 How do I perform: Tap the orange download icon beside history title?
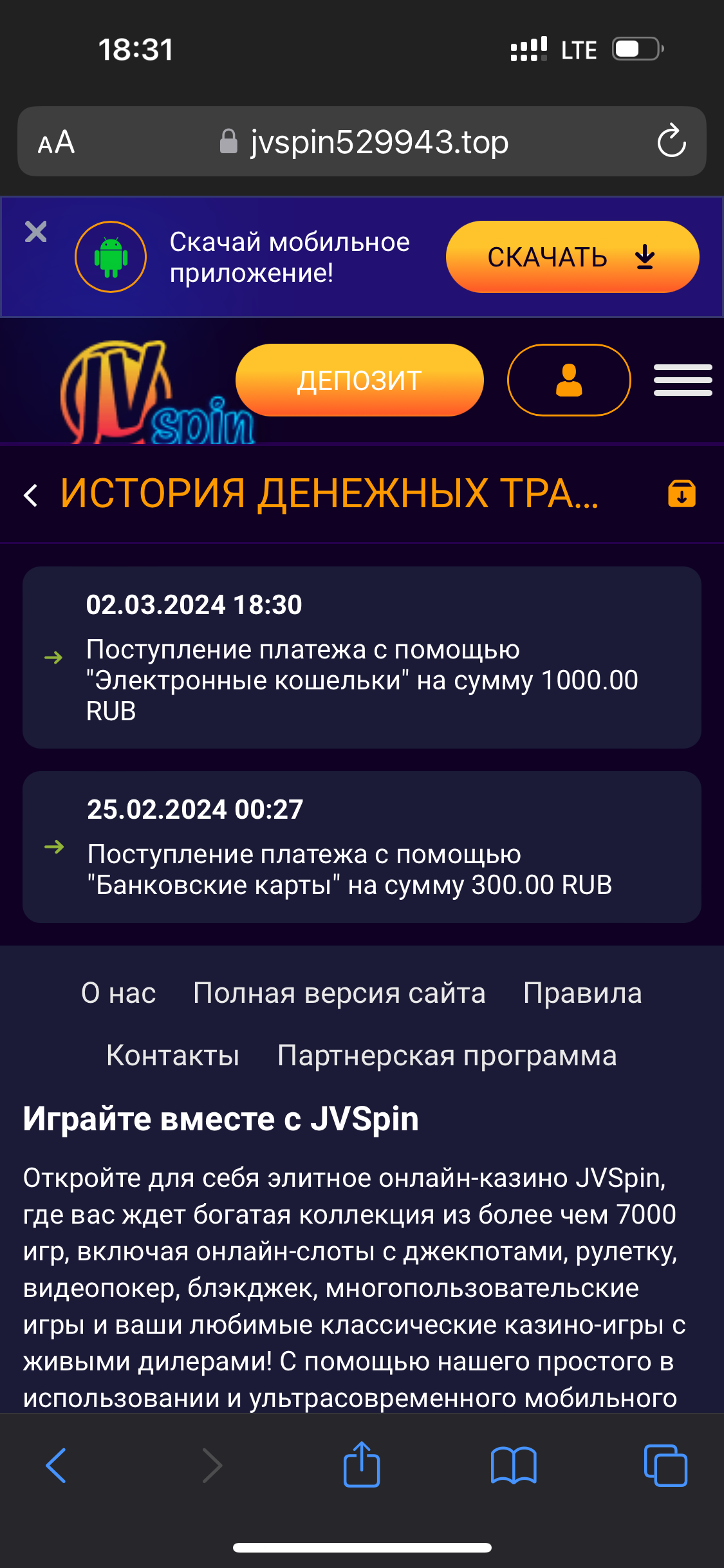pos(682,494)
